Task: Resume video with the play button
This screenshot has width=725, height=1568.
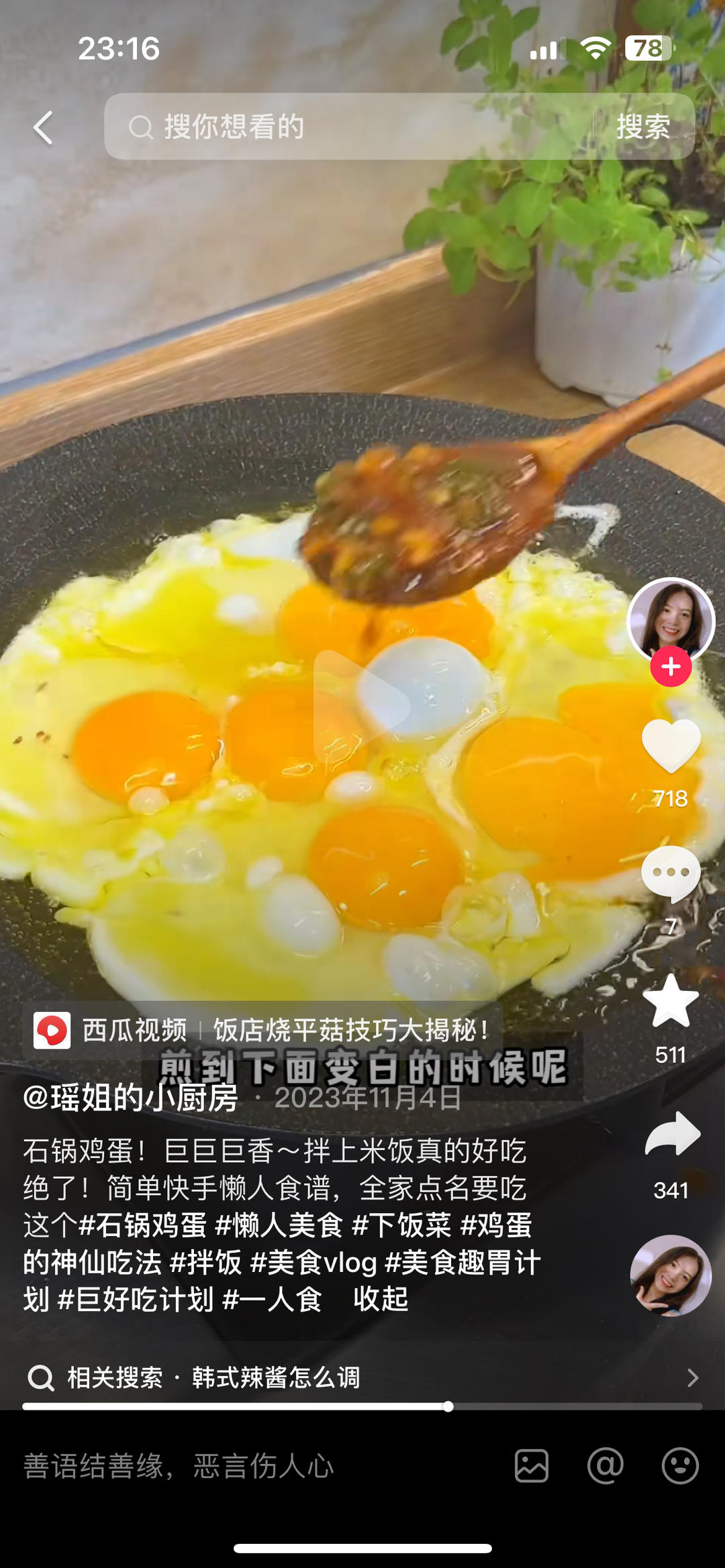Action: click(x=362, y=706)
